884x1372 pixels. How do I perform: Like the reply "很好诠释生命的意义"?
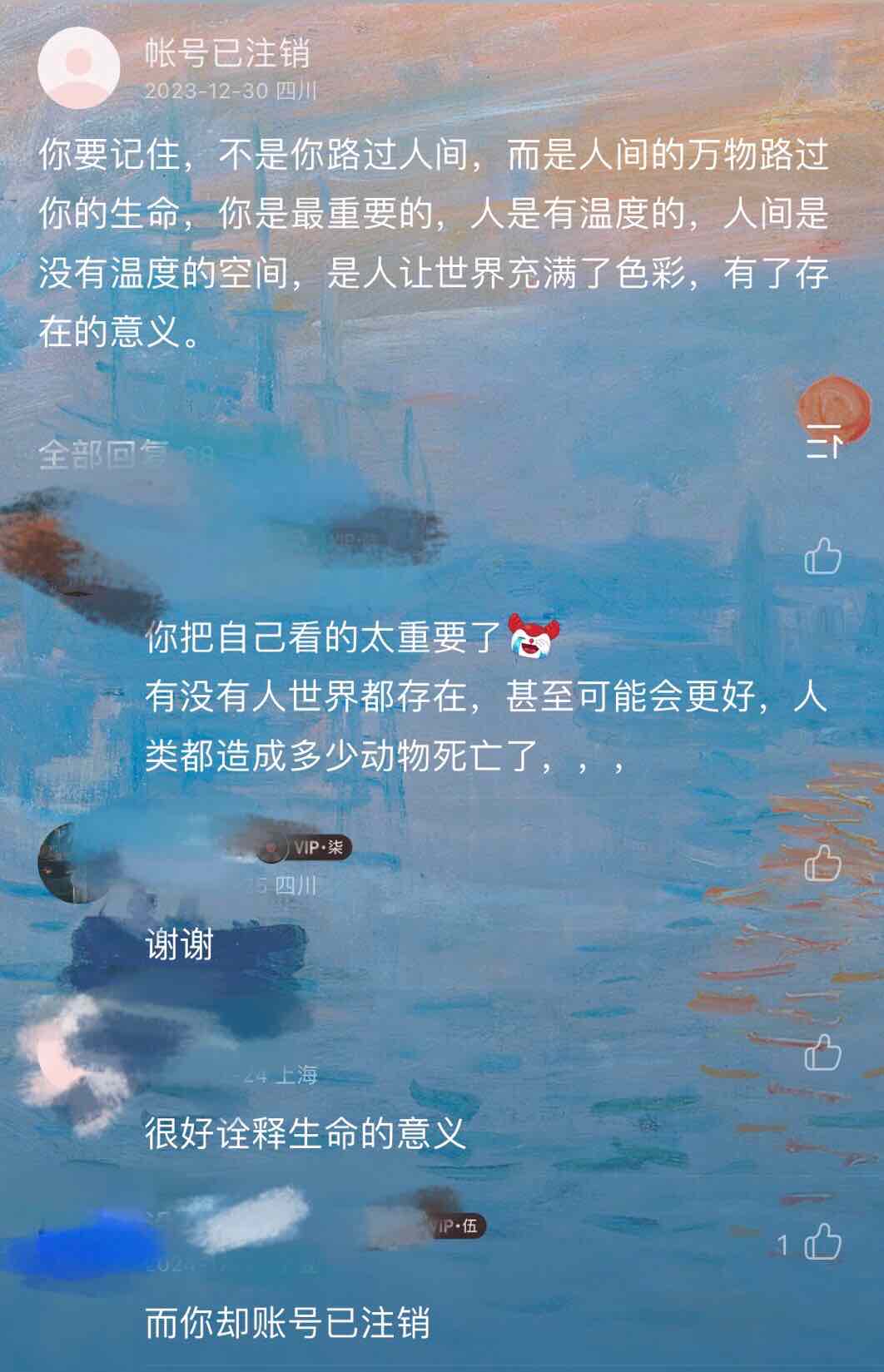pyautogui.click(x=822, y=1053)
